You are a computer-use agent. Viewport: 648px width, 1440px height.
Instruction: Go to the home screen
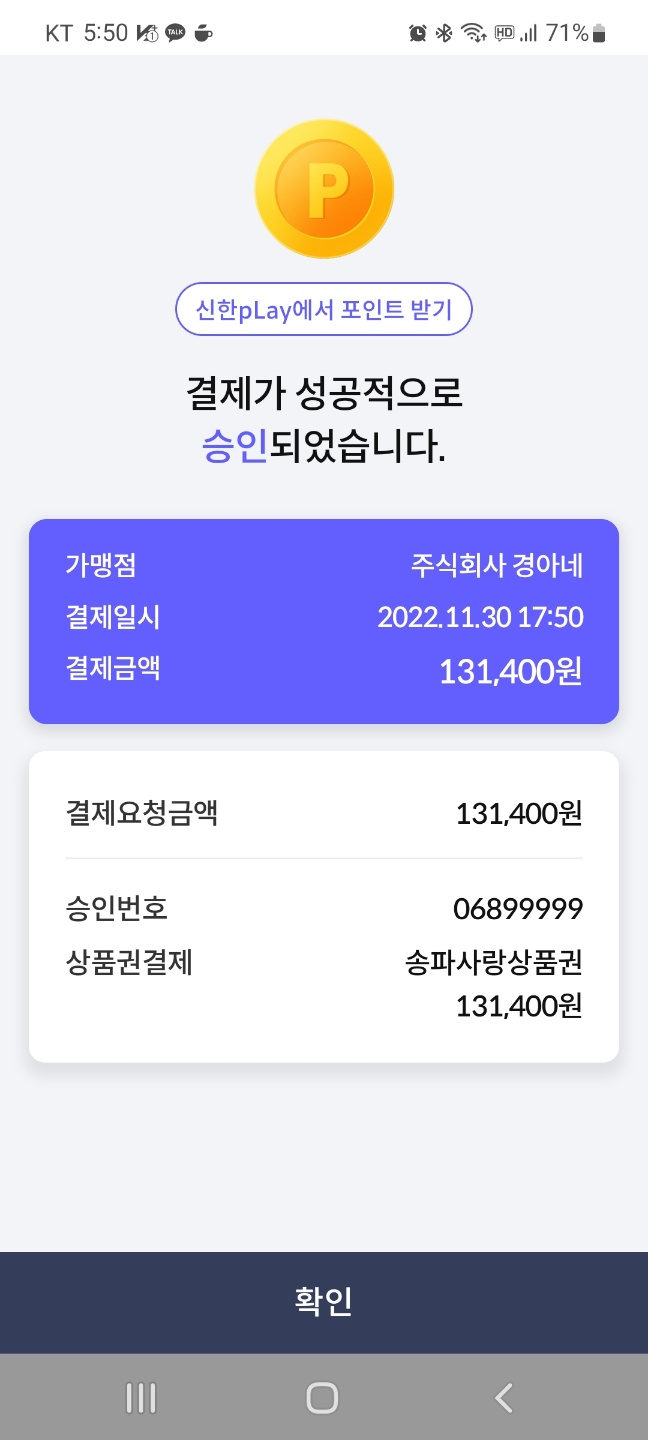(x=322, y=1397)
